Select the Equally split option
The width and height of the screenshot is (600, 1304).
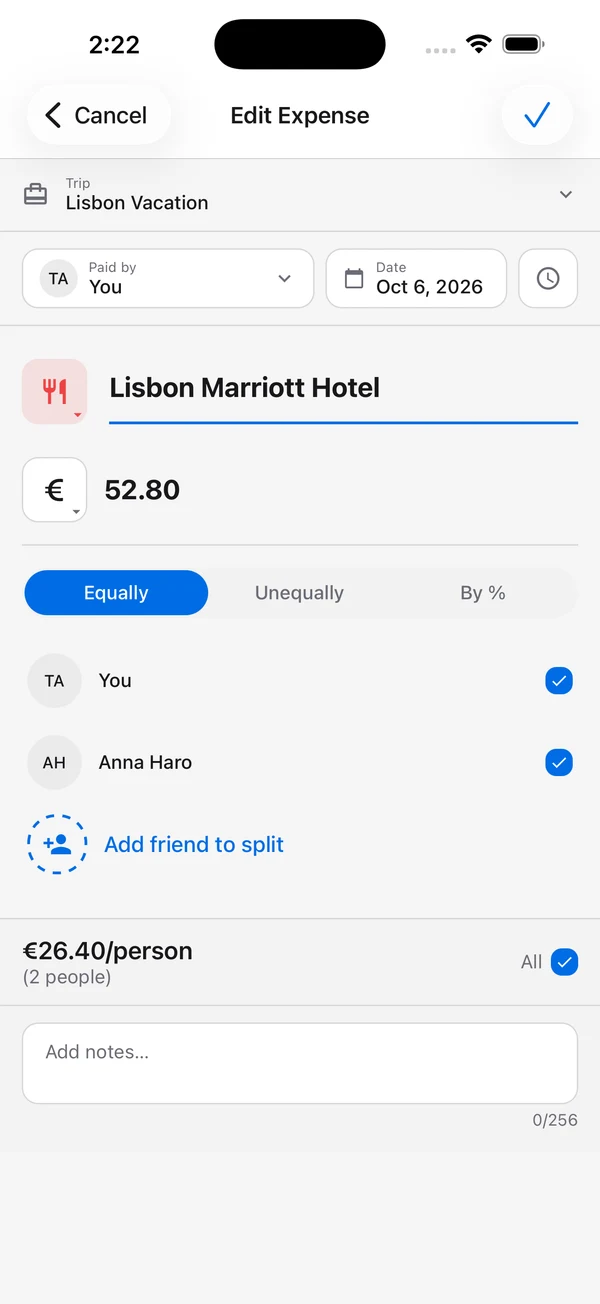(x=116, y=593)
